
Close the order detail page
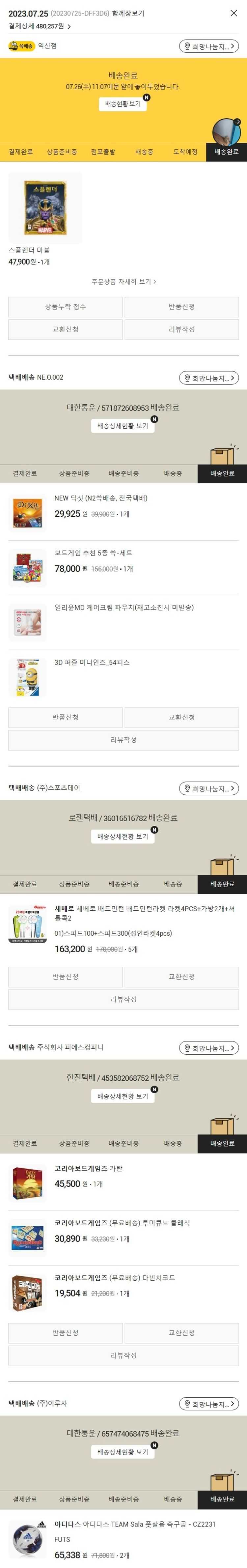point(233,13)
